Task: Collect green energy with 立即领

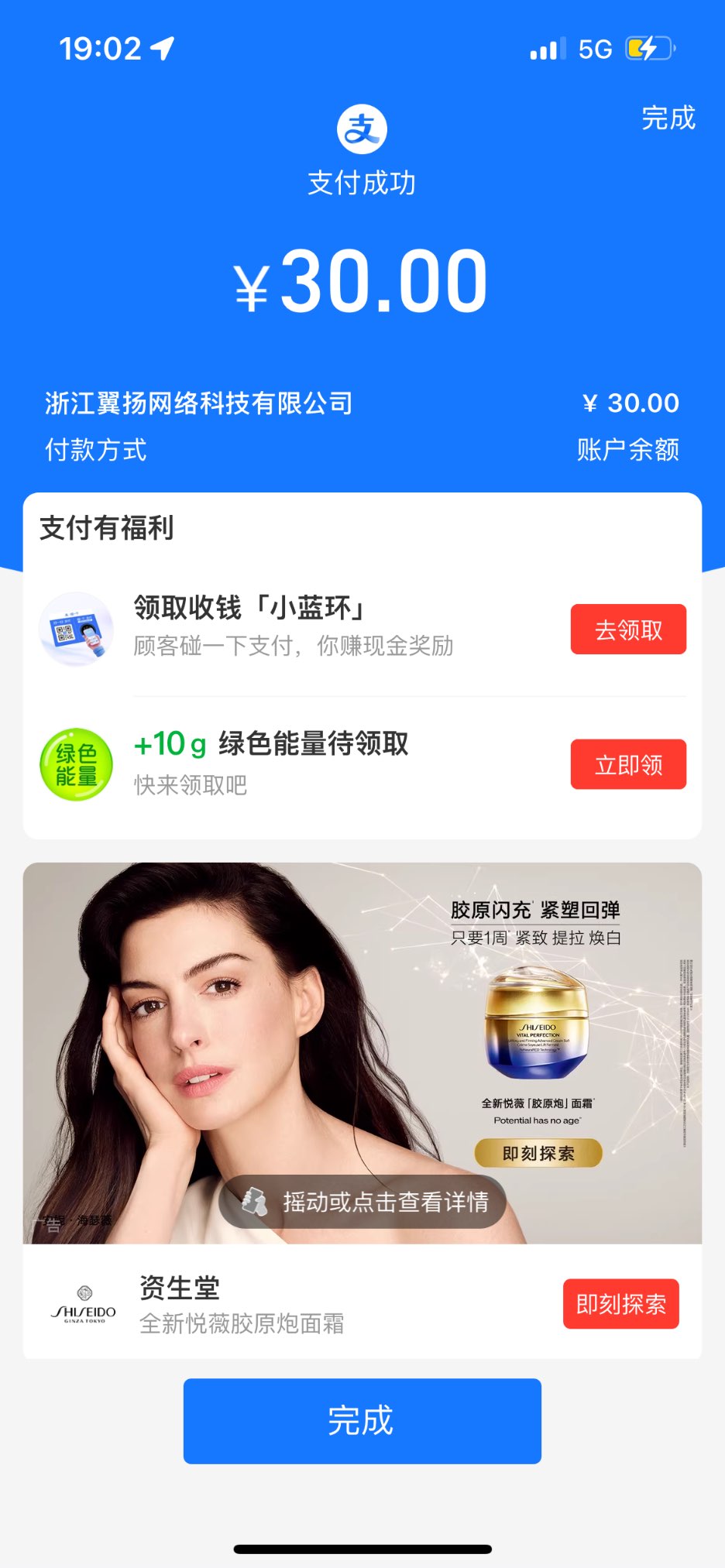Action: point(628,764)
